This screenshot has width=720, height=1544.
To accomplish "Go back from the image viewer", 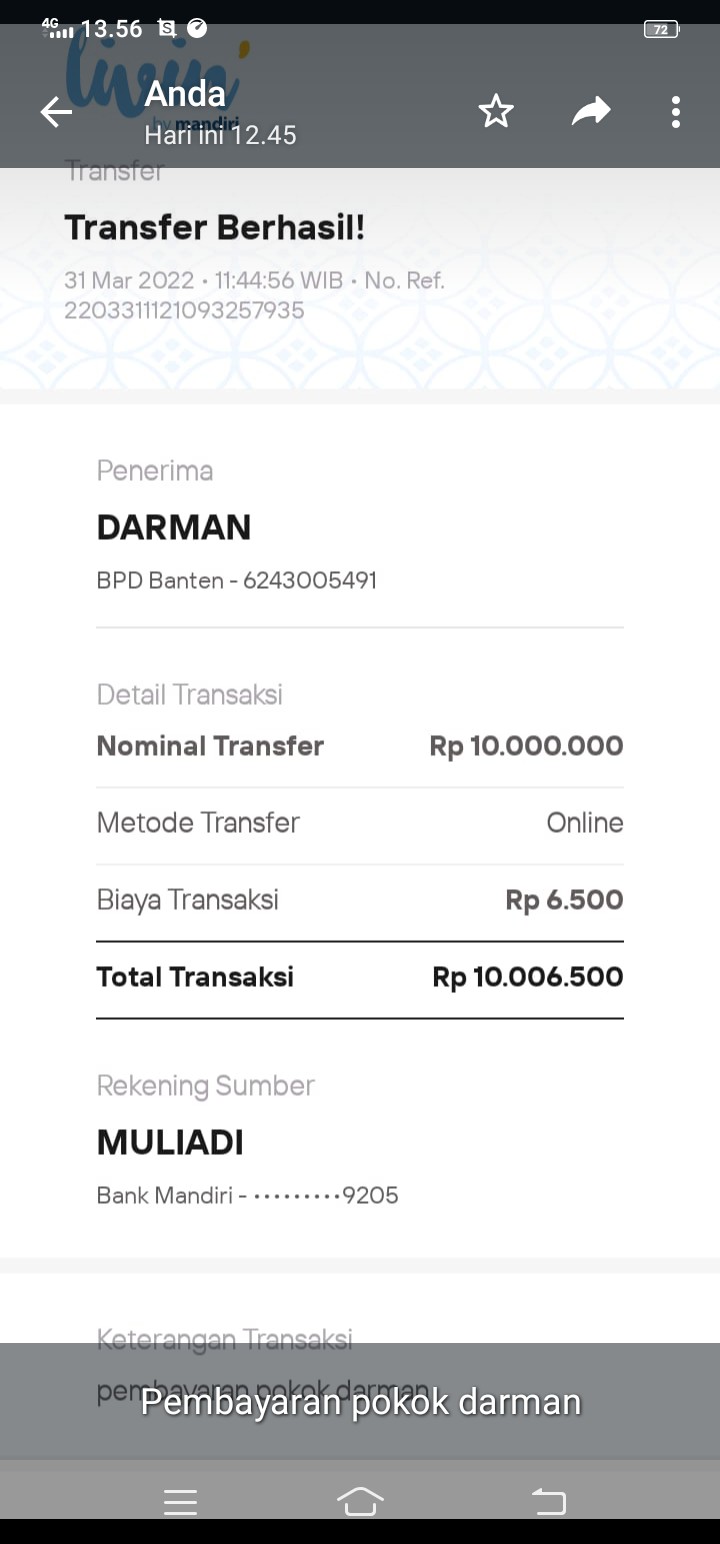I will pos(56,112).
